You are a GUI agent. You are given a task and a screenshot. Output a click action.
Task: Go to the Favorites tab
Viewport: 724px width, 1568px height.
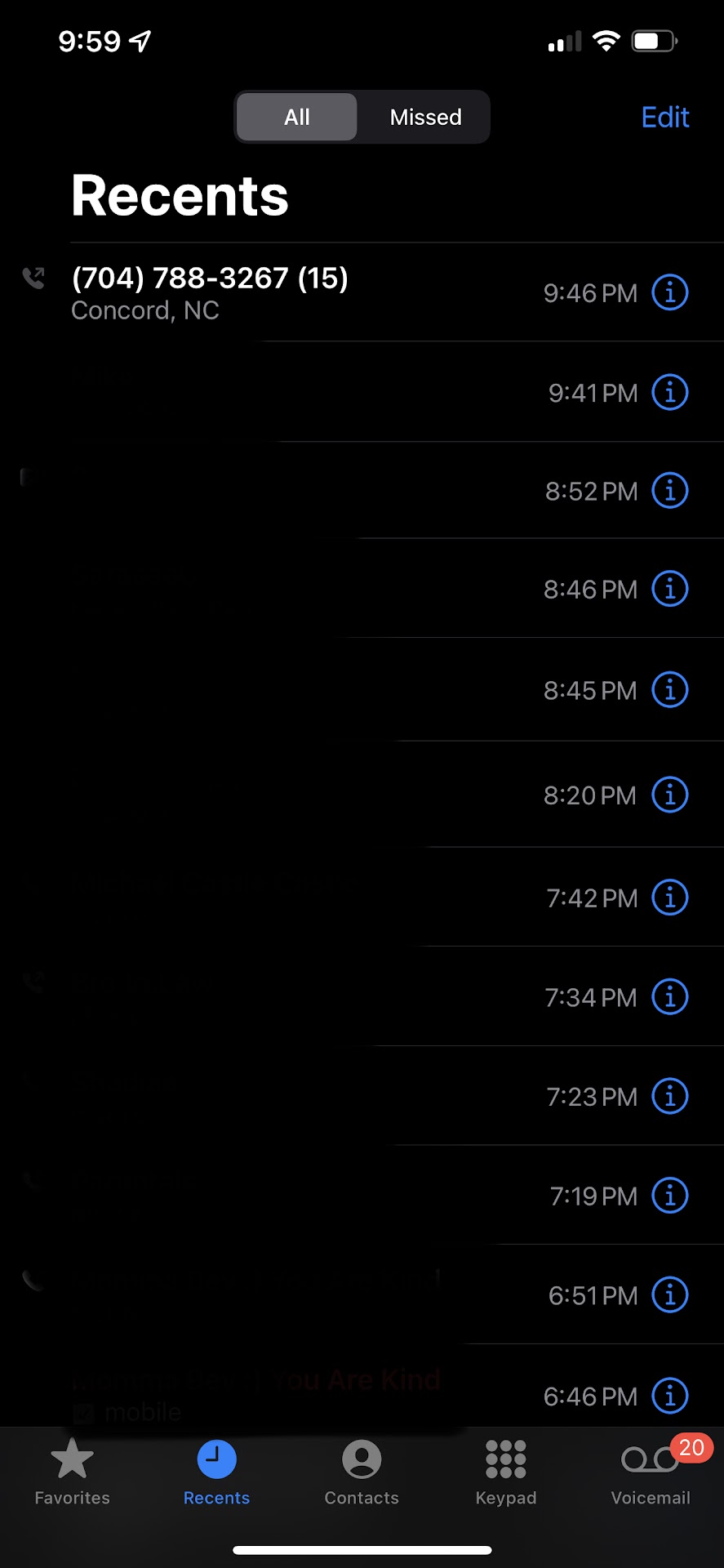tap(72, 1472)
